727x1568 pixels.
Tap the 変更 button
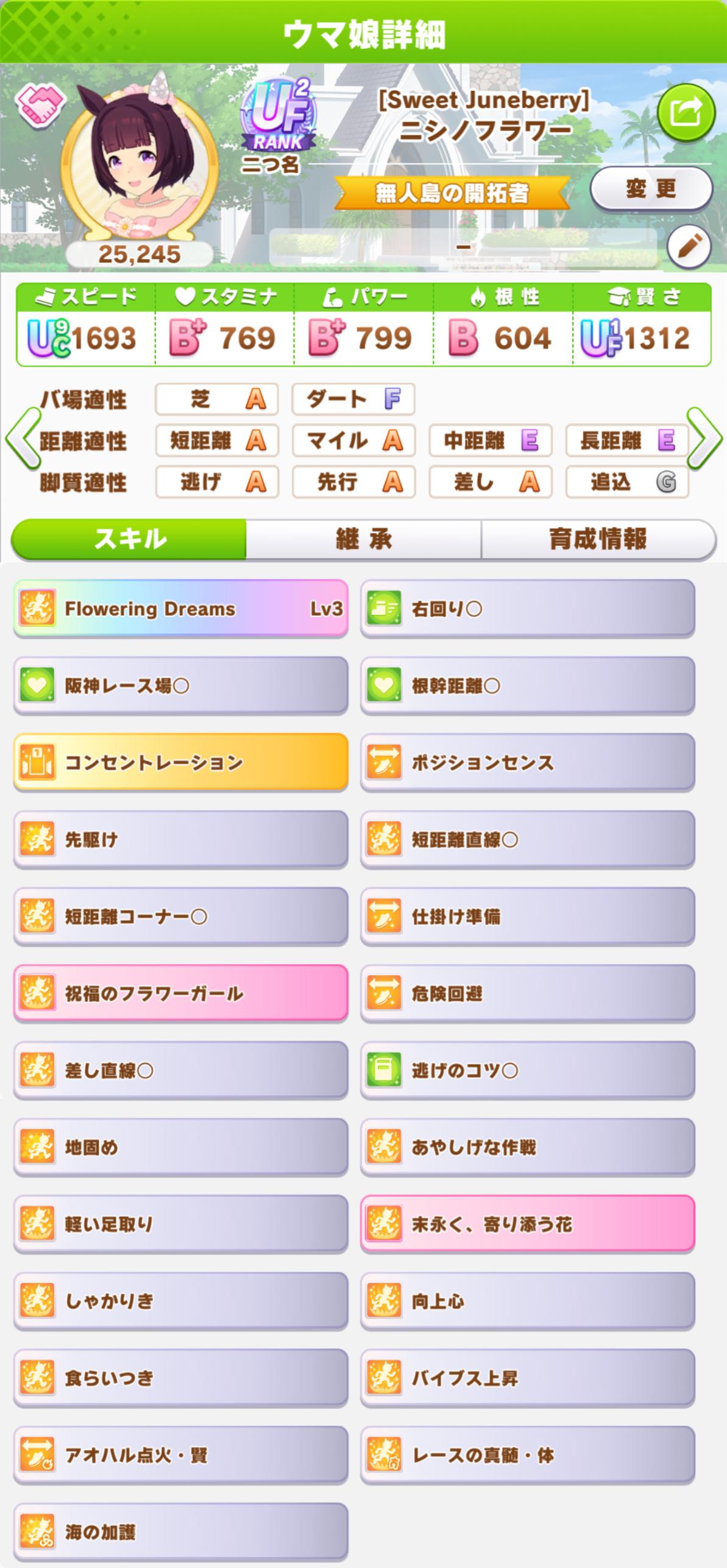tap(651, 189)
